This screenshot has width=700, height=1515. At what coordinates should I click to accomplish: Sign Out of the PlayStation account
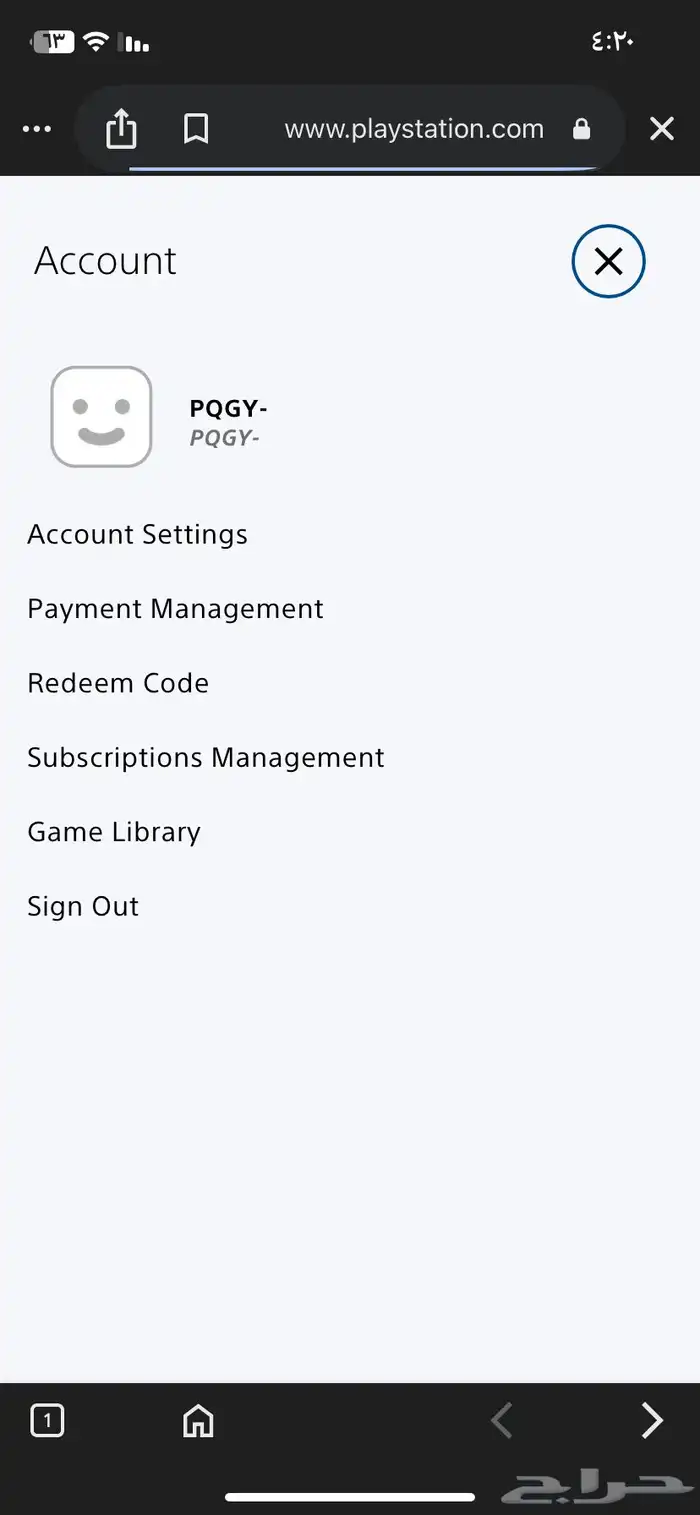[83, 906]
